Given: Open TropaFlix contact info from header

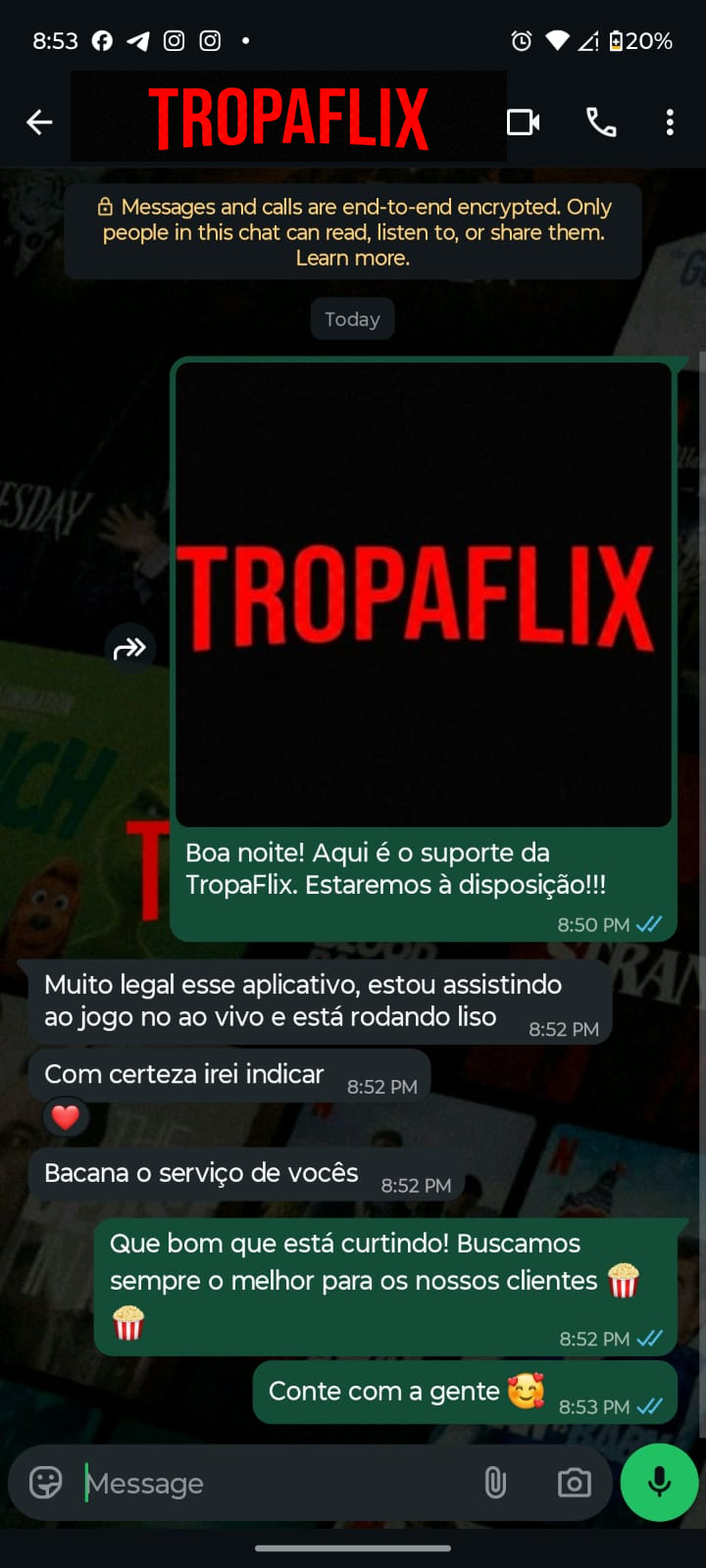Looking at the screenshot, I should (288, 119).
